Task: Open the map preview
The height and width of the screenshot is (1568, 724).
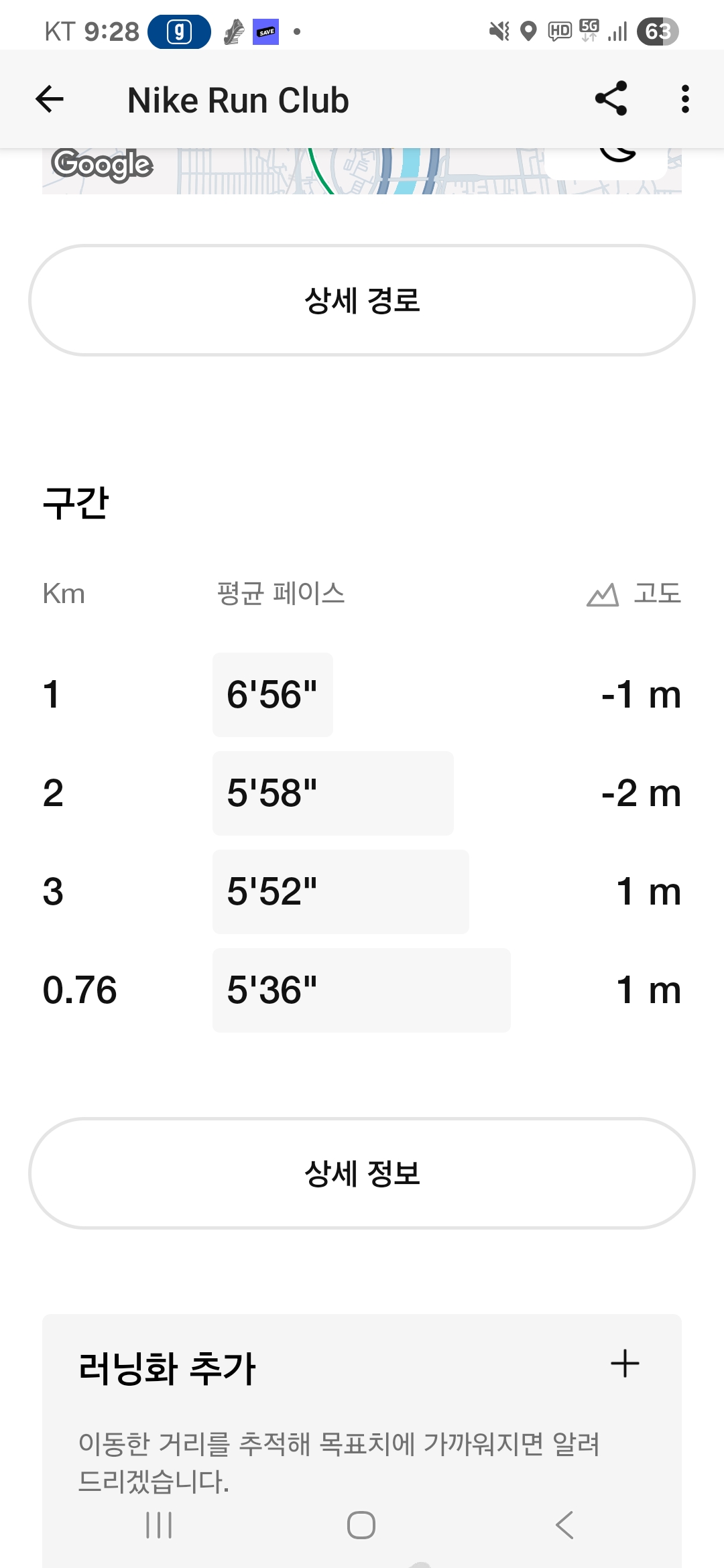Action: click(362, 172)
